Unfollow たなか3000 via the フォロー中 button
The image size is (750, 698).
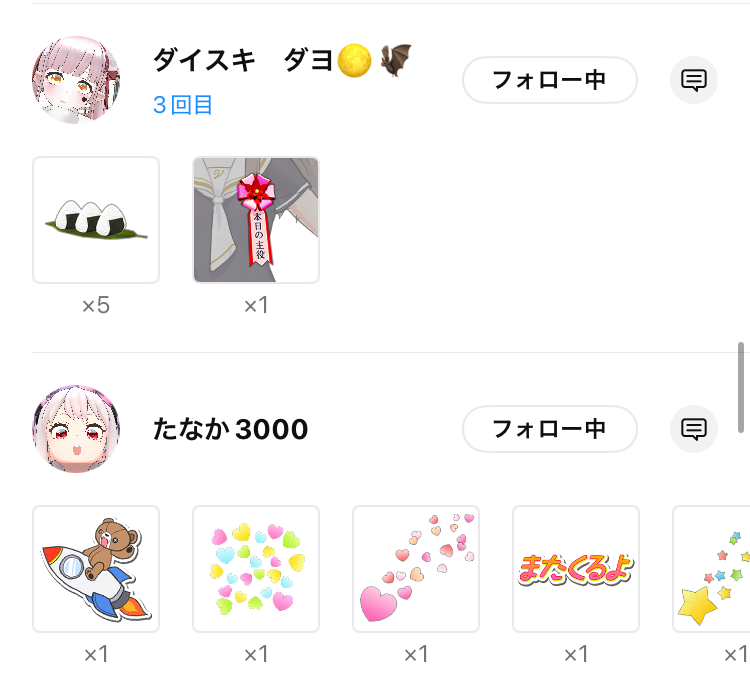549,429
